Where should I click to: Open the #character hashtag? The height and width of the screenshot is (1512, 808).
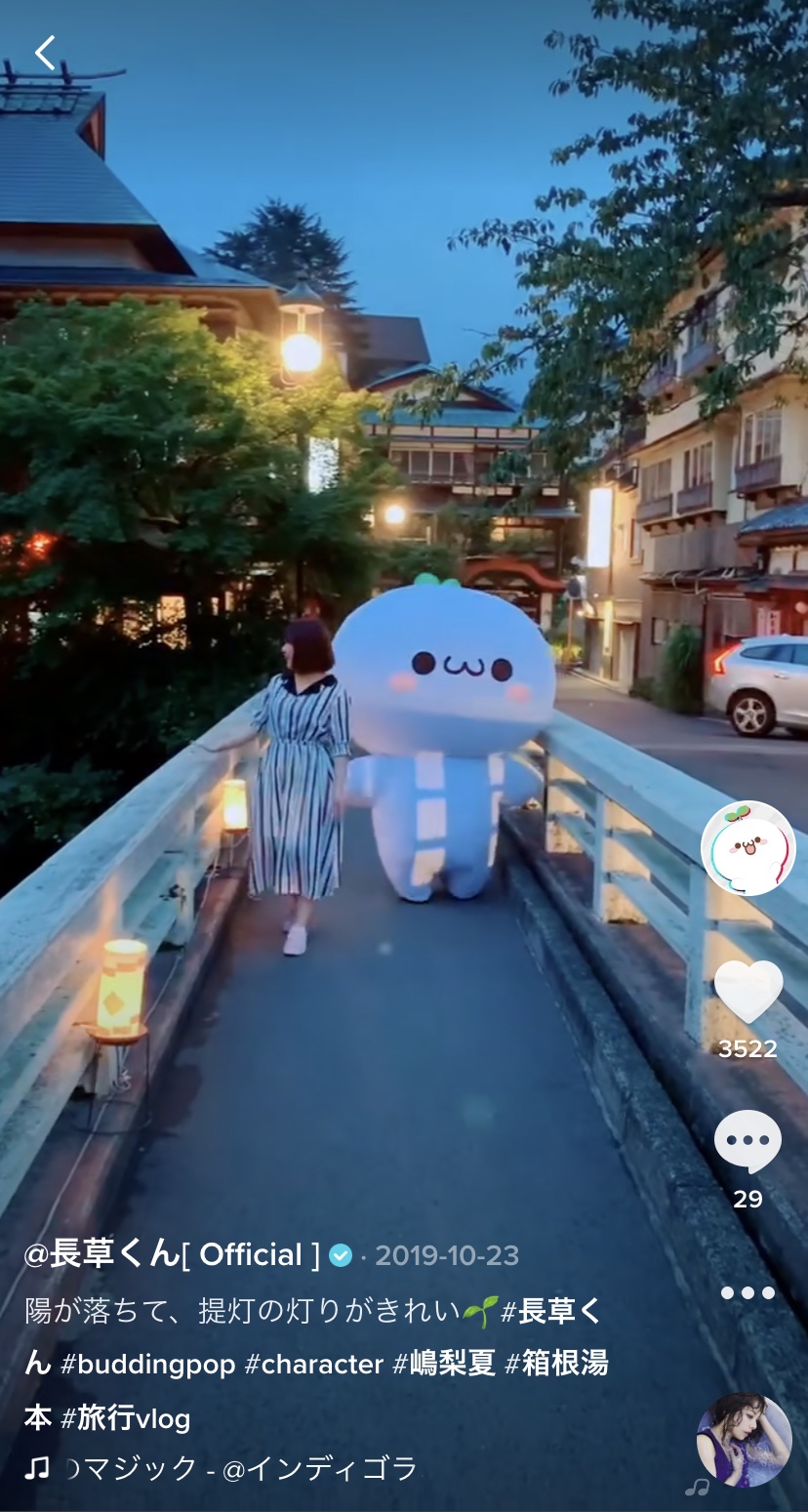click(314, 1364)
